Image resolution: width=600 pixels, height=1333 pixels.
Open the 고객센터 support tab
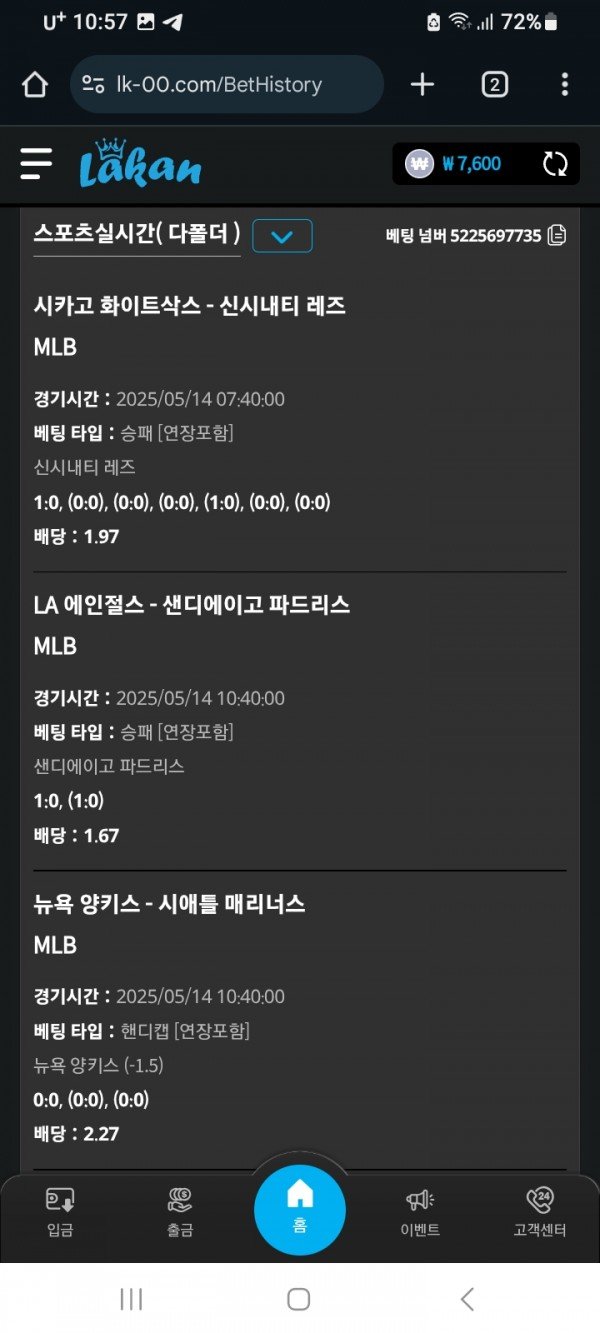(540, 1212)
